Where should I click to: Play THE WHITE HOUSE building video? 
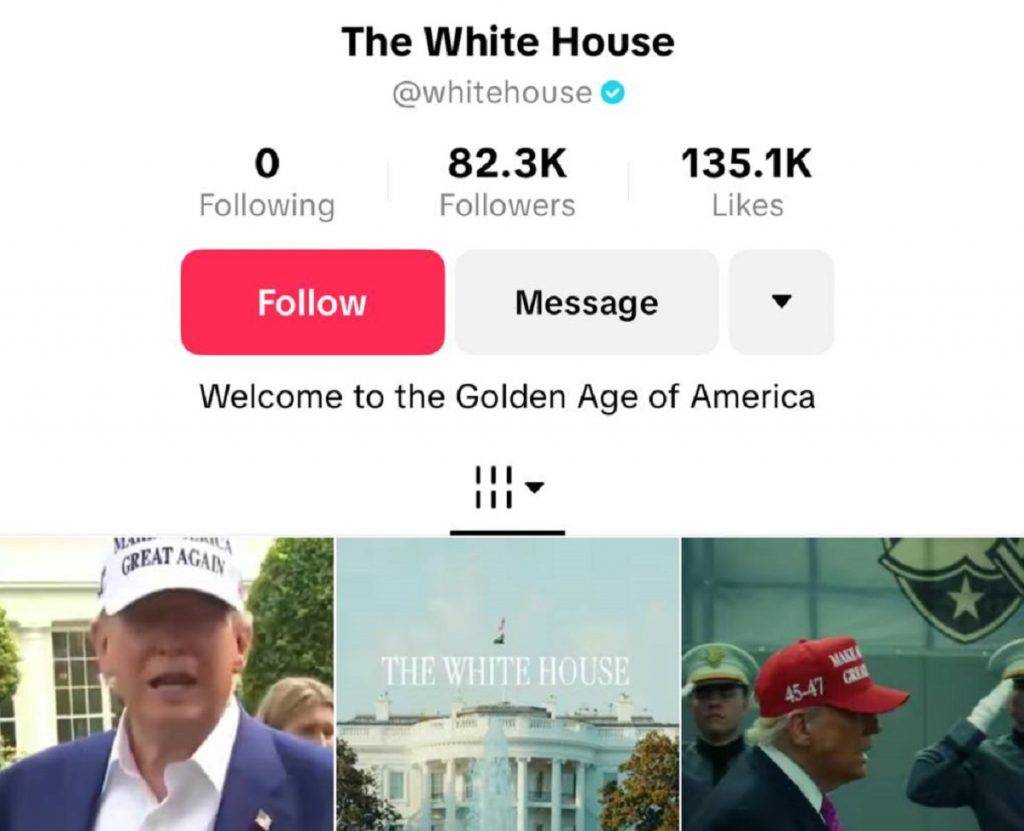coord(507,684)
